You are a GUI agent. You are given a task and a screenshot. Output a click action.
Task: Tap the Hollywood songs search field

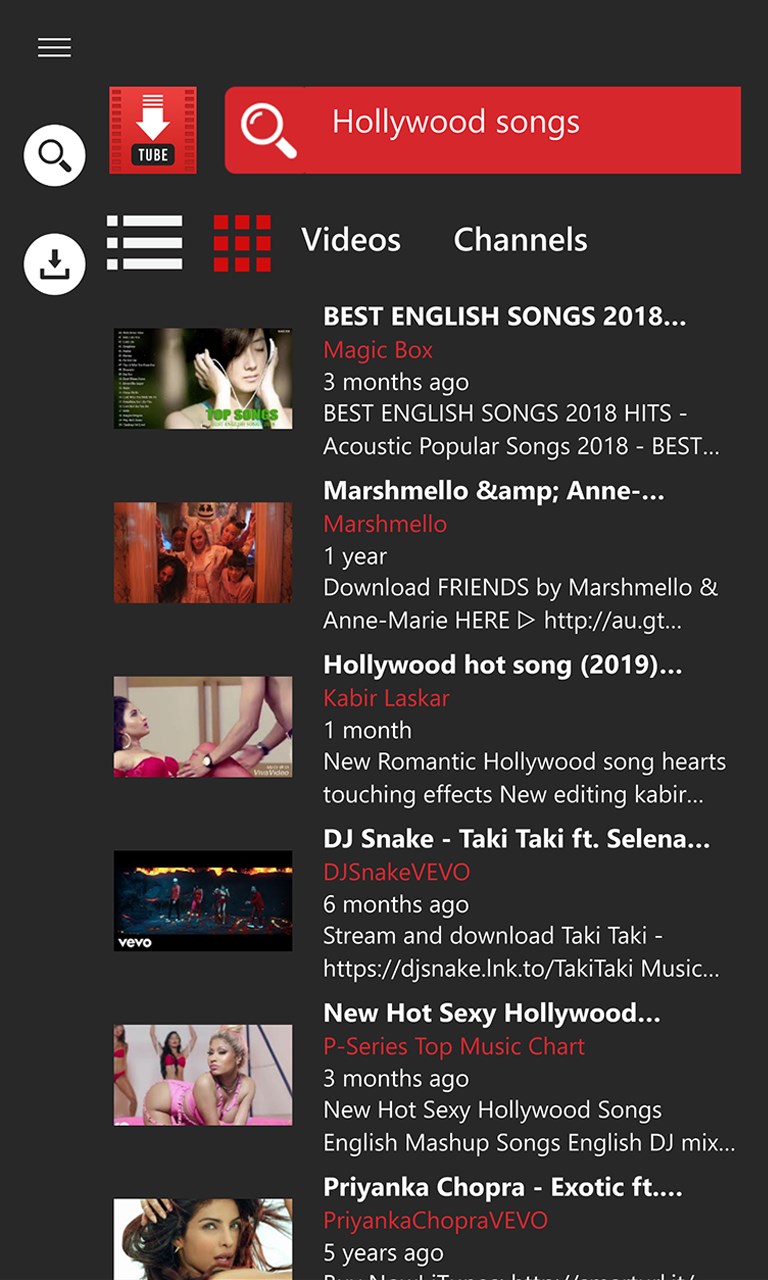point(520,124)
